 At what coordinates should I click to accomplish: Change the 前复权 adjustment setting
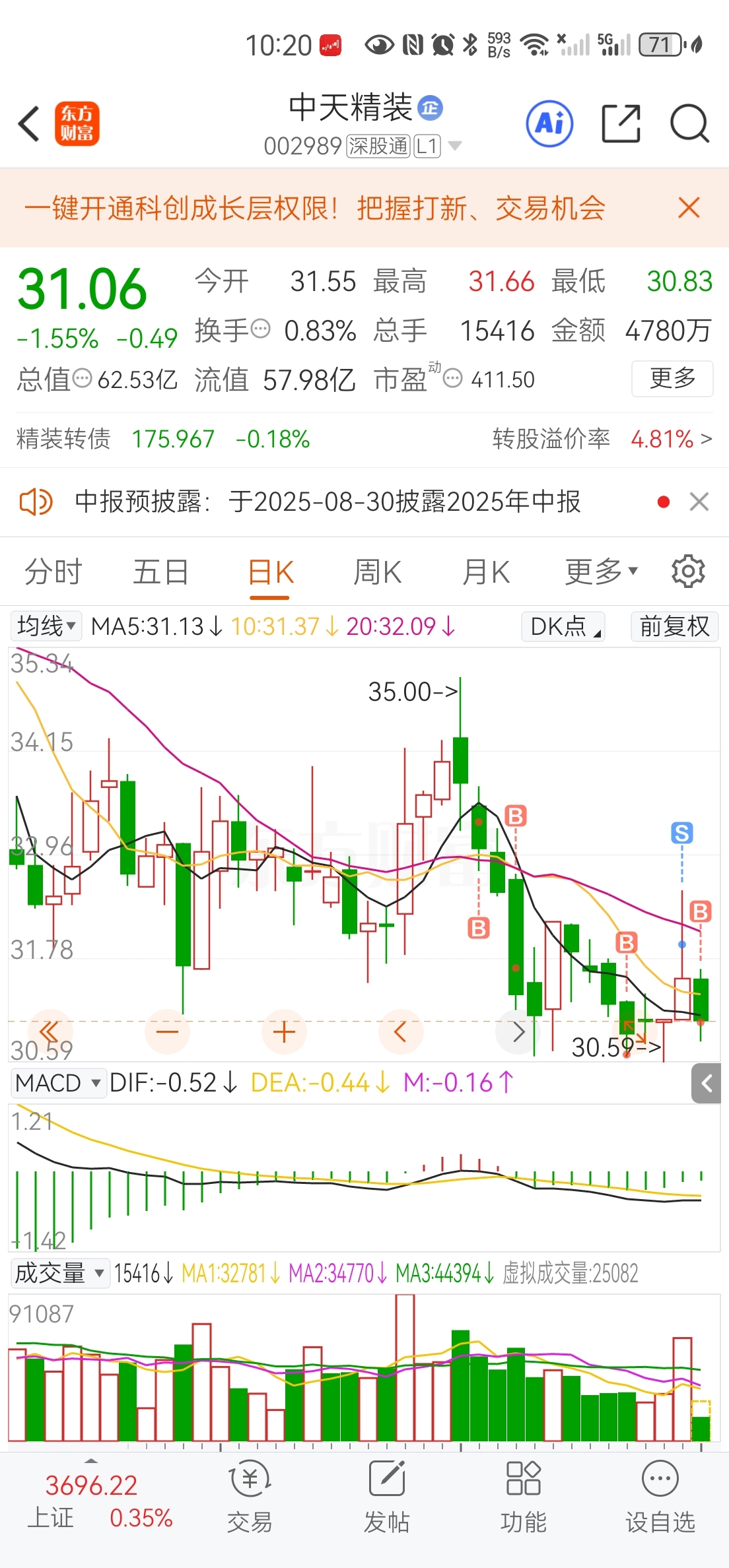pos(674,626)
